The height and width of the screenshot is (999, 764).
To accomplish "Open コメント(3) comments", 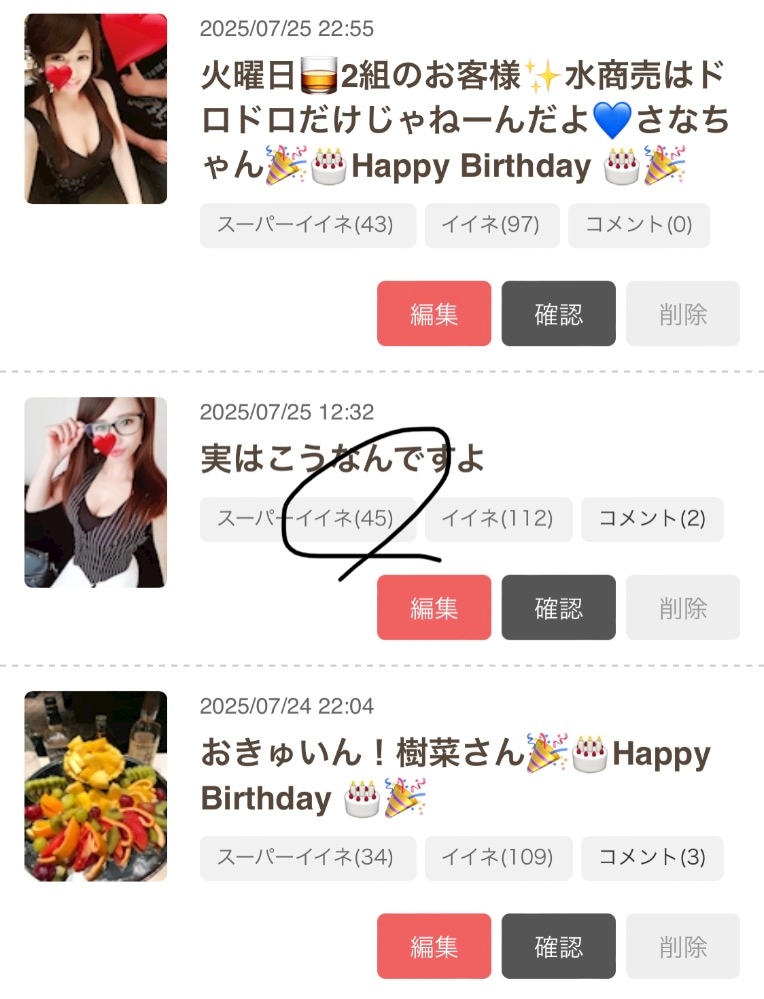I will click(652, 858).
